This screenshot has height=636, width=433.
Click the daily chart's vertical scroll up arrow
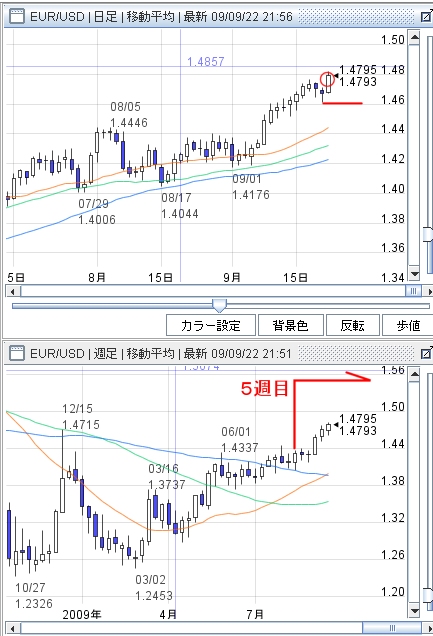point(414,39)
